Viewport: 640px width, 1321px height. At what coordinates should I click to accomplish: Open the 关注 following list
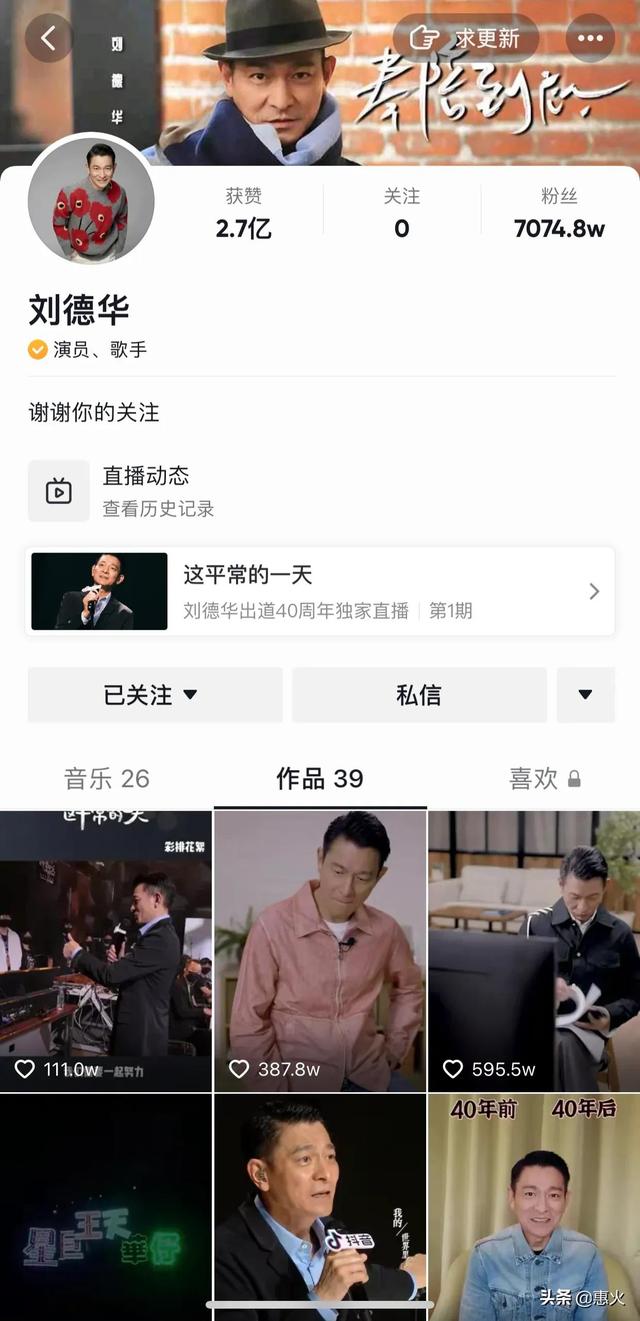[401, 214]
